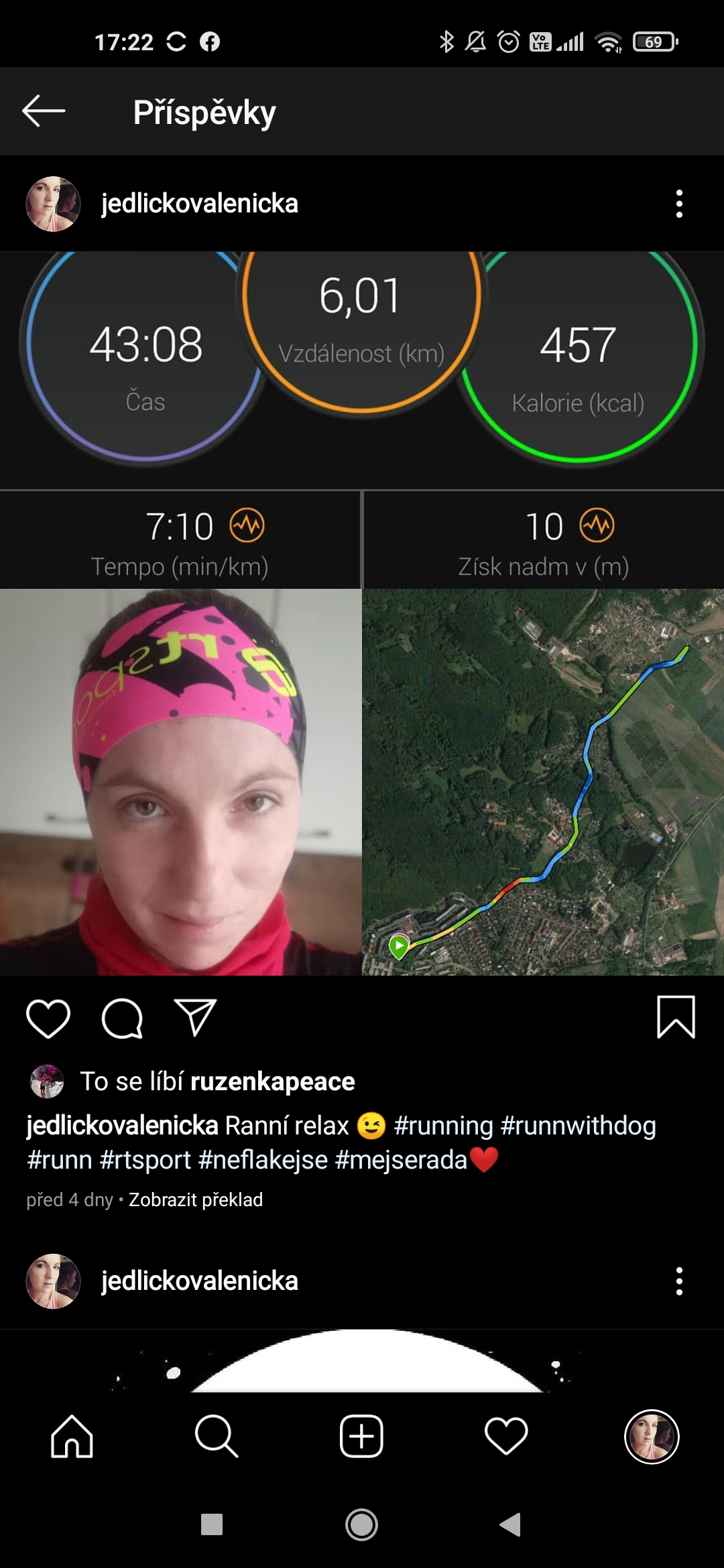Go back using the top arrow
The image size is (724, 1568).
pyautogui.click(x=44, y=111)
